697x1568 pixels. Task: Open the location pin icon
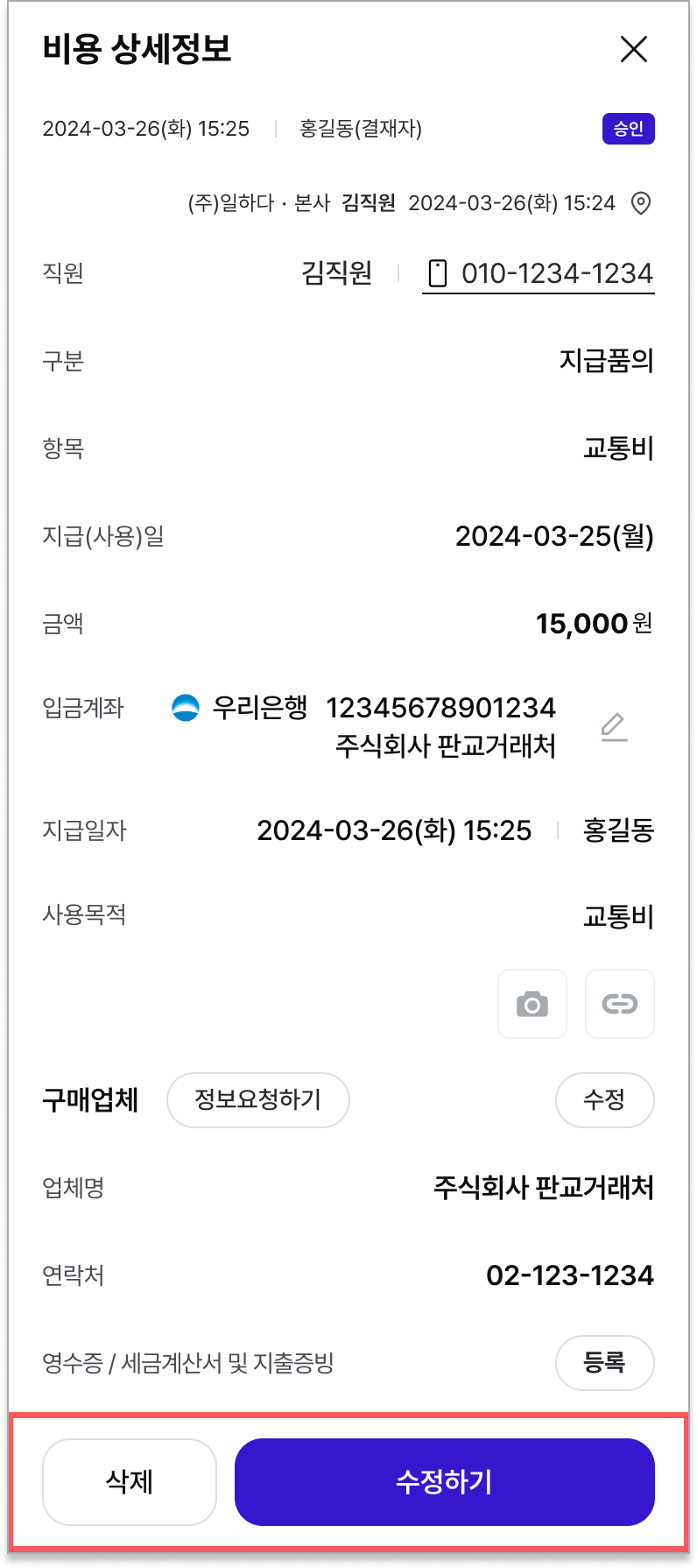pos(641,203)
